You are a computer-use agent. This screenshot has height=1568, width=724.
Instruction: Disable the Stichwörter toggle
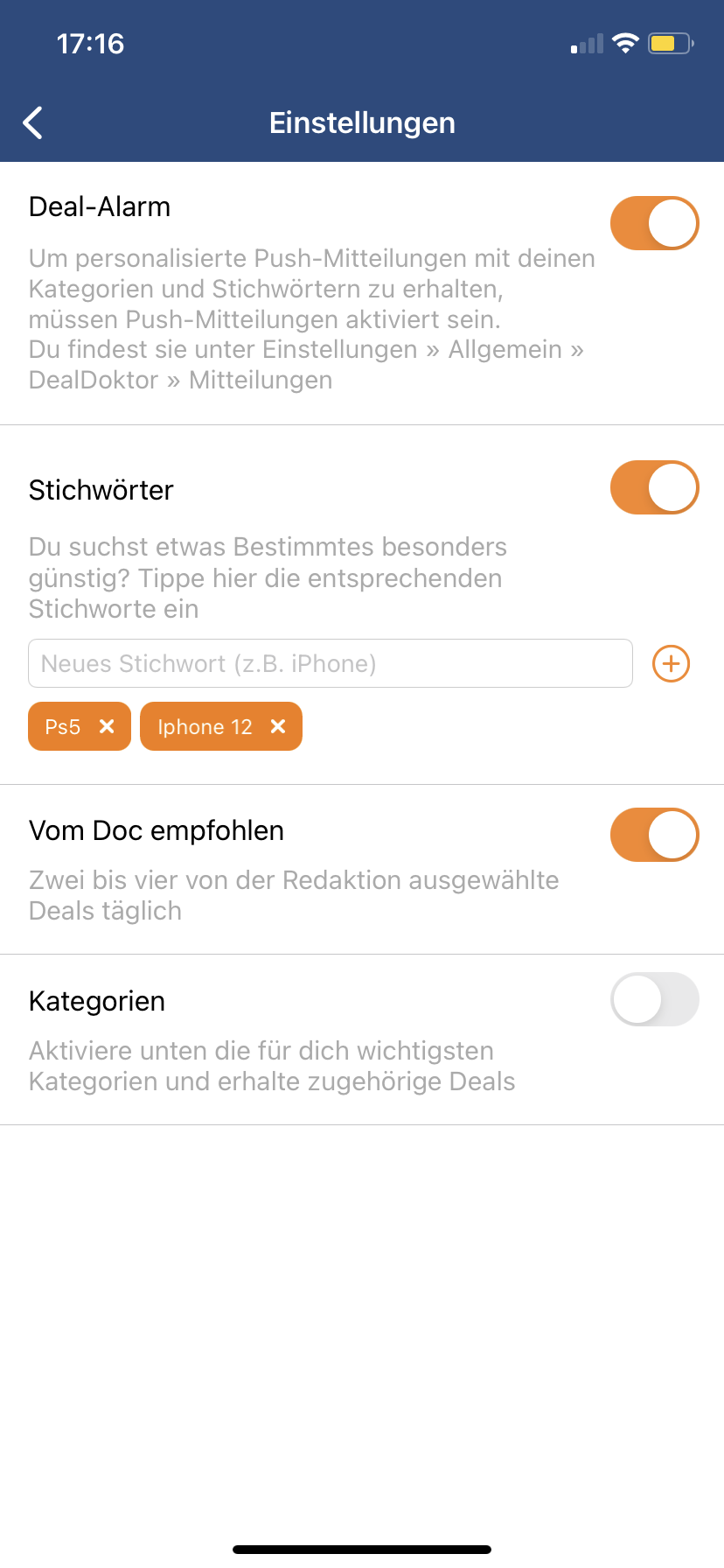(x=654, y=487)
